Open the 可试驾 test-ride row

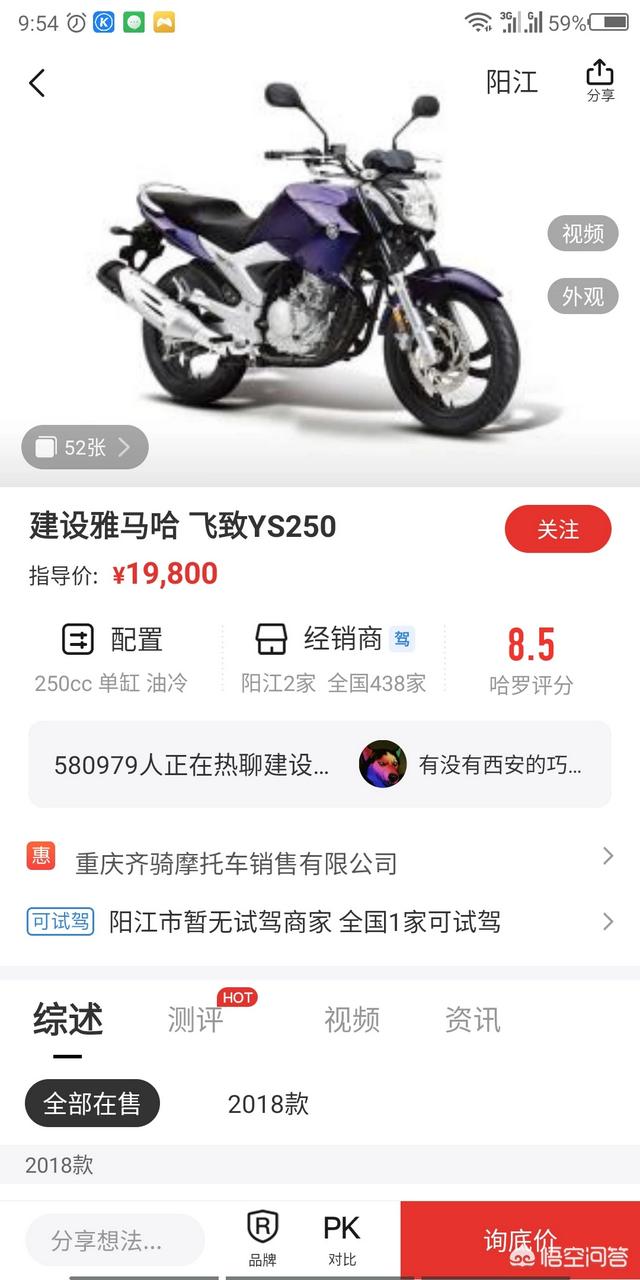(320, 921)
